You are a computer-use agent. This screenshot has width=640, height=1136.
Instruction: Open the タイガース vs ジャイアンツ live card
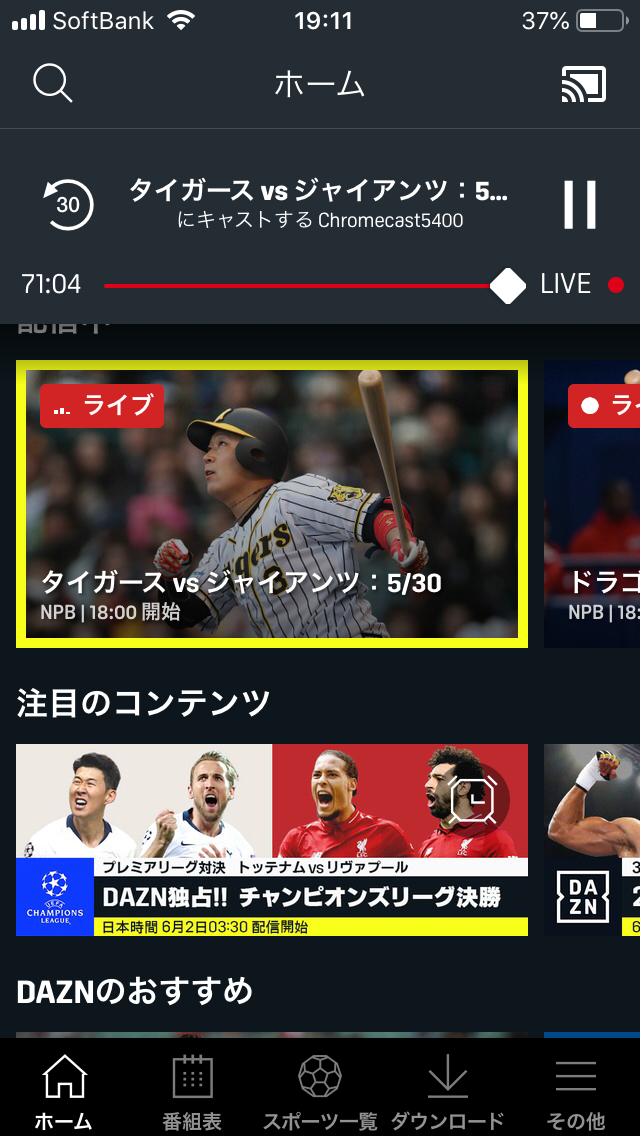tap(272, 504)
